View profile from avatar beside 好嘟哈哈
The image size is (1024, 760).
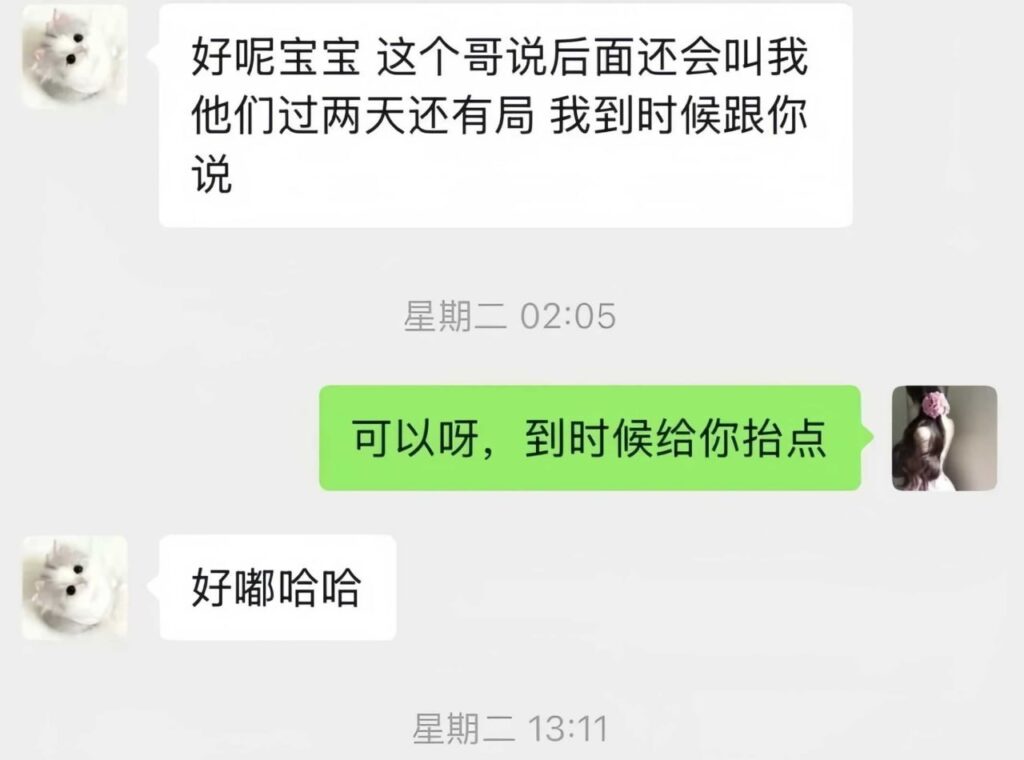[74, 587]
